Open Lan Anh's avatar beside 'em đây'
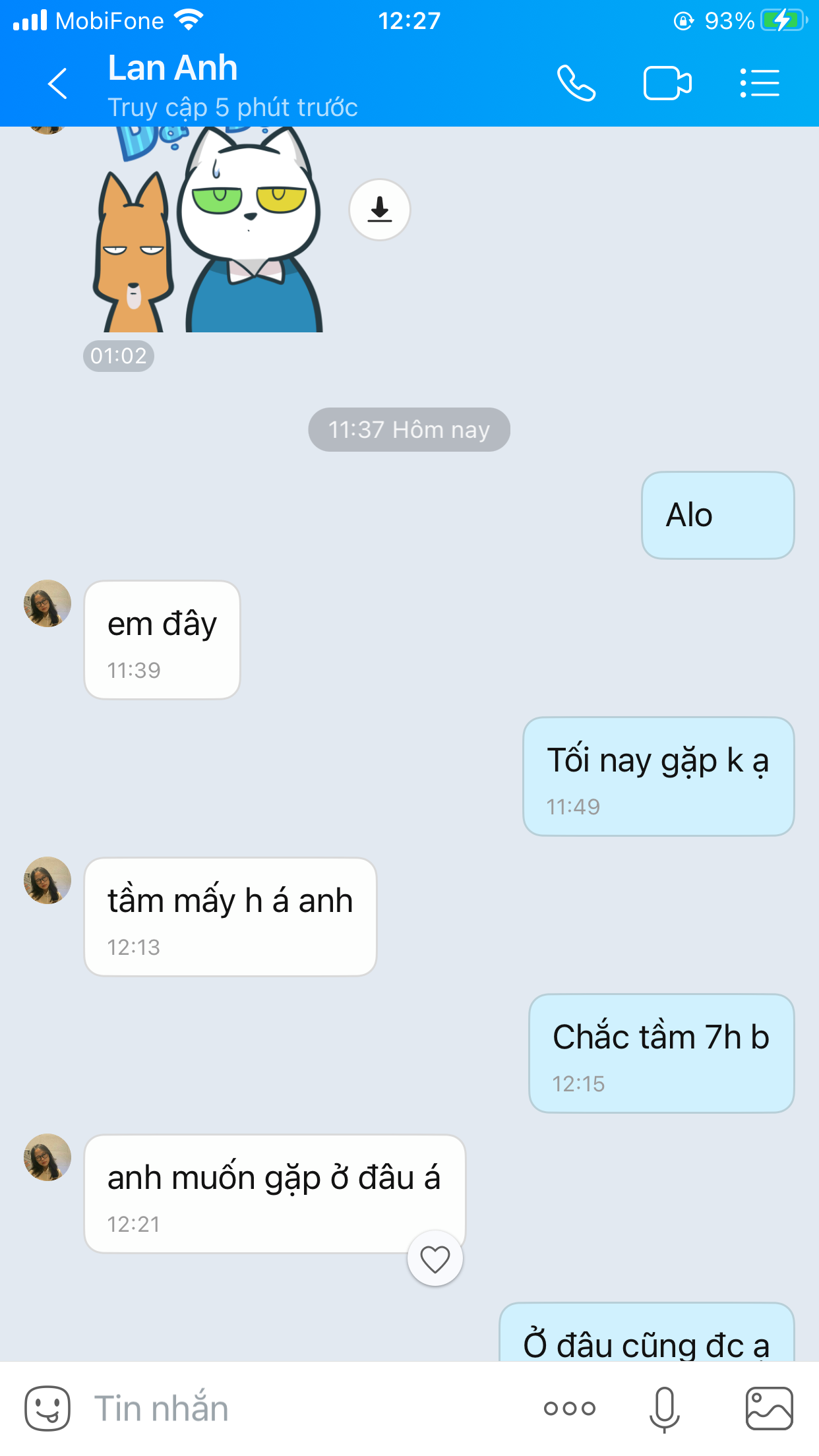This screenshot has height=1456, width=819. click(47, 603)
